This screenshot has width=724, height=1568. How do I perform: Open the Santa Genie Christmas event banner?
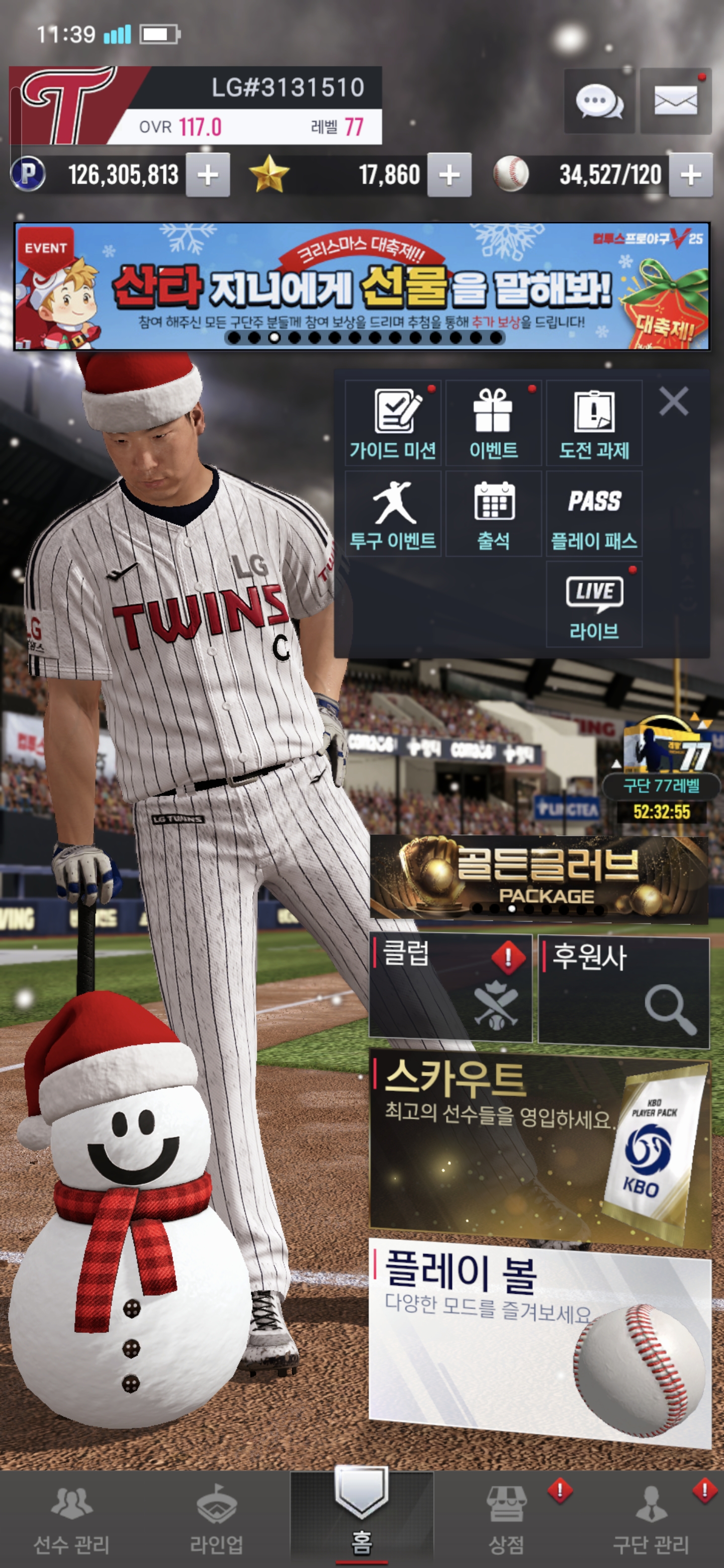[361, 286]
